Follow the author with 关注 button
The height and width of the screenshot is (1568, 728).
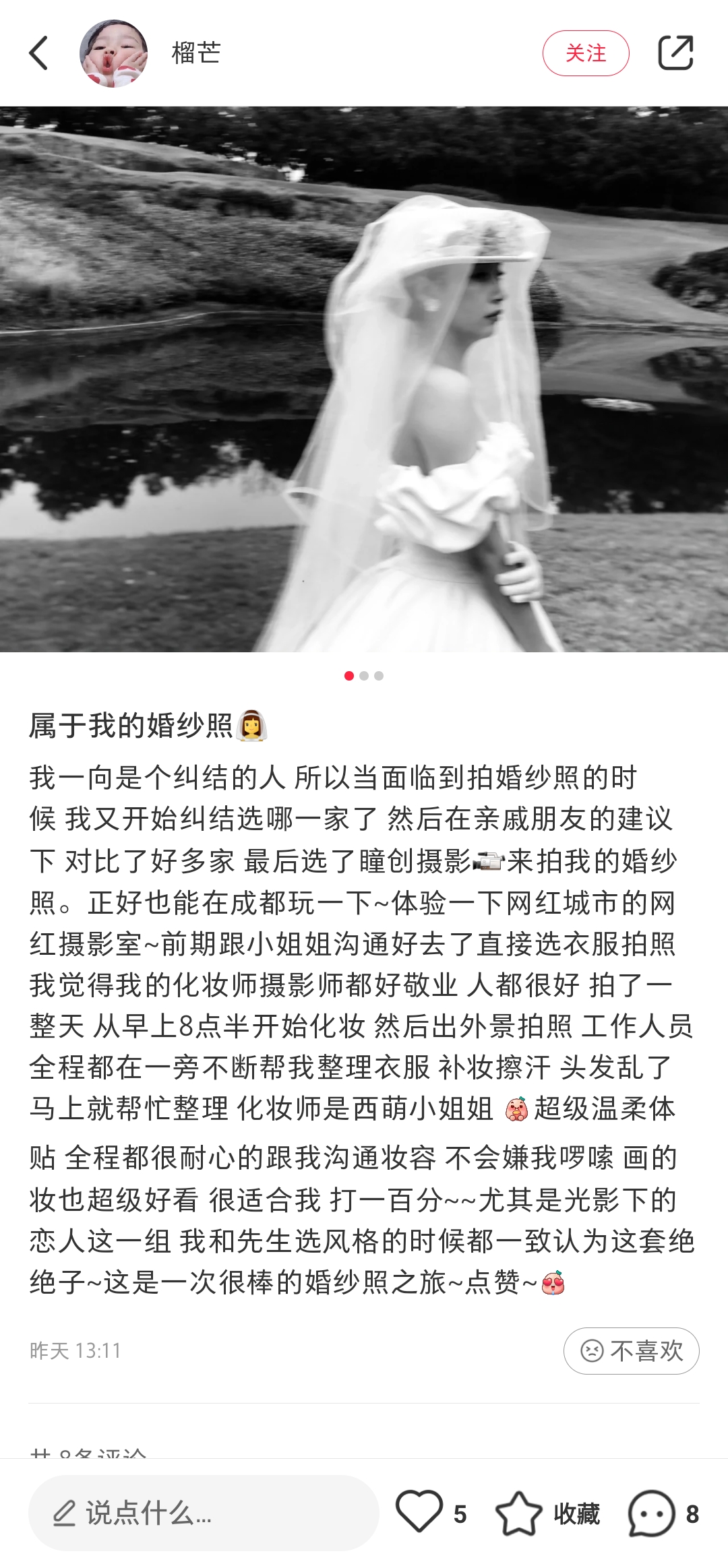click(585, 53)
